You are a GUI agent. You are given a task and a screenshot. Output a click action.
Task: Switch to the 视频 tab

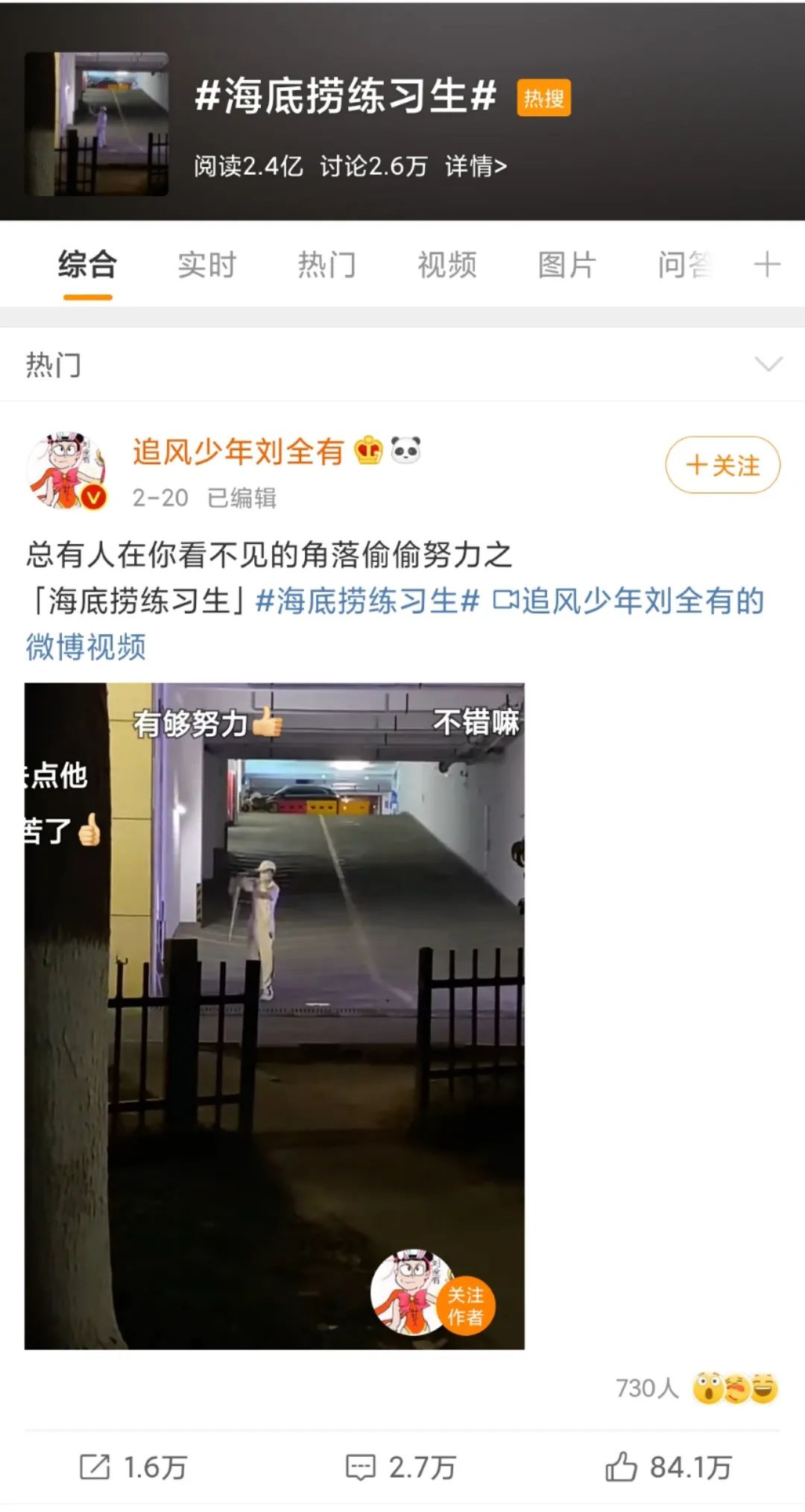446,265
